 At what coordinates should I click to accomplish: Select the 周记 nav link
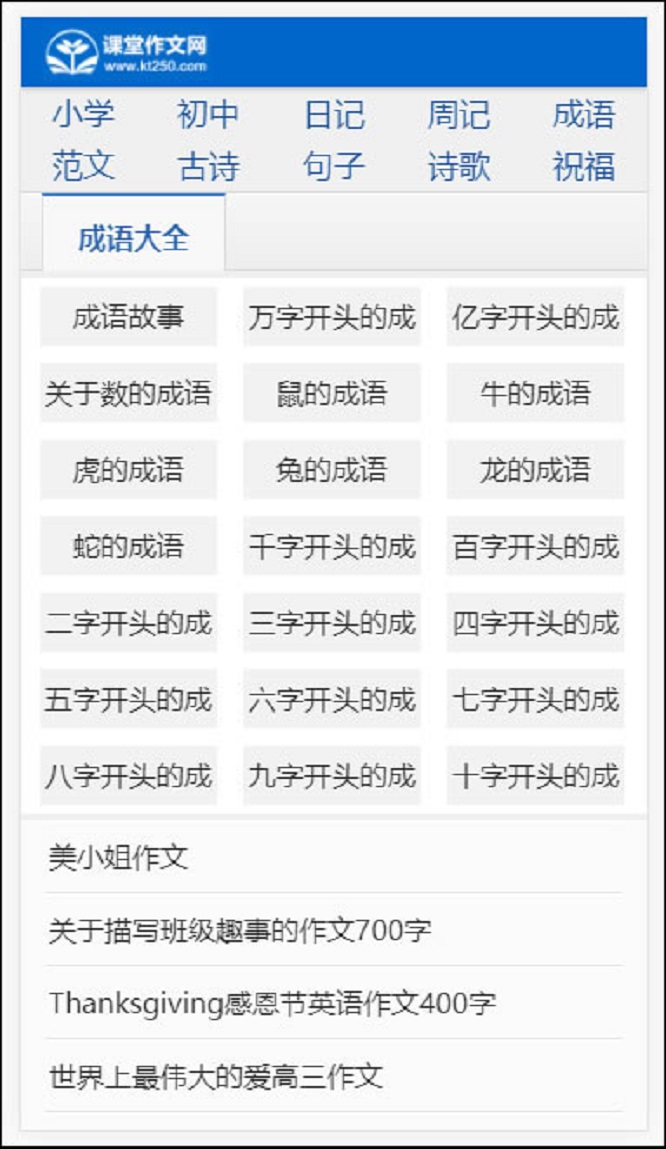point(458,114)
